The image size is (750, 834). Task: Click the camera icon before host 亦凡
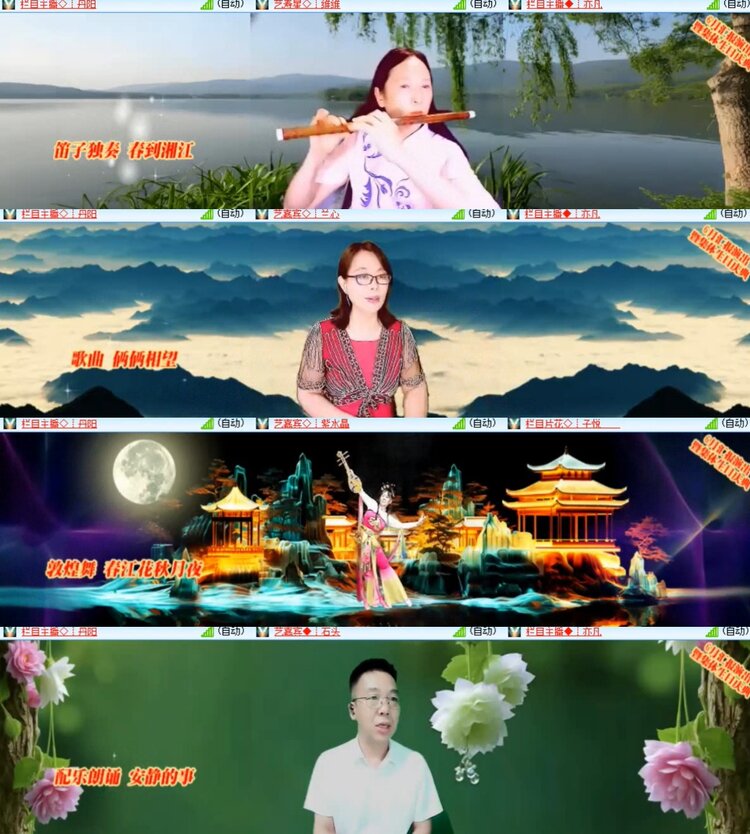513,6
